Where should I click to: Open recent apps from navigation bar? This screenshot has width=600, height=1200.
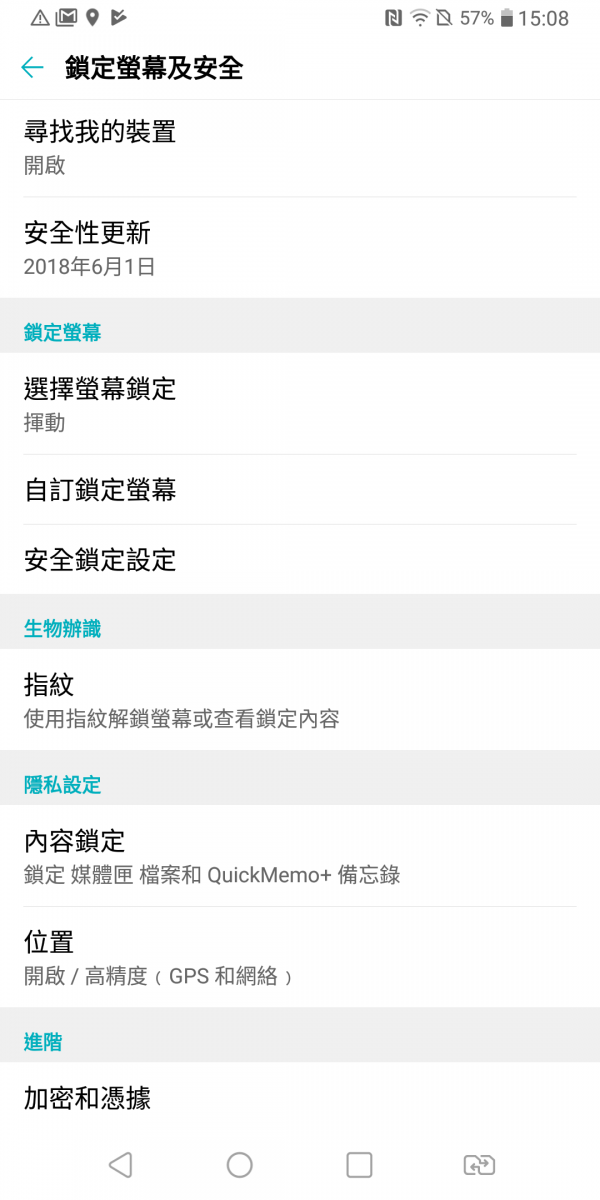[359, 1164]
